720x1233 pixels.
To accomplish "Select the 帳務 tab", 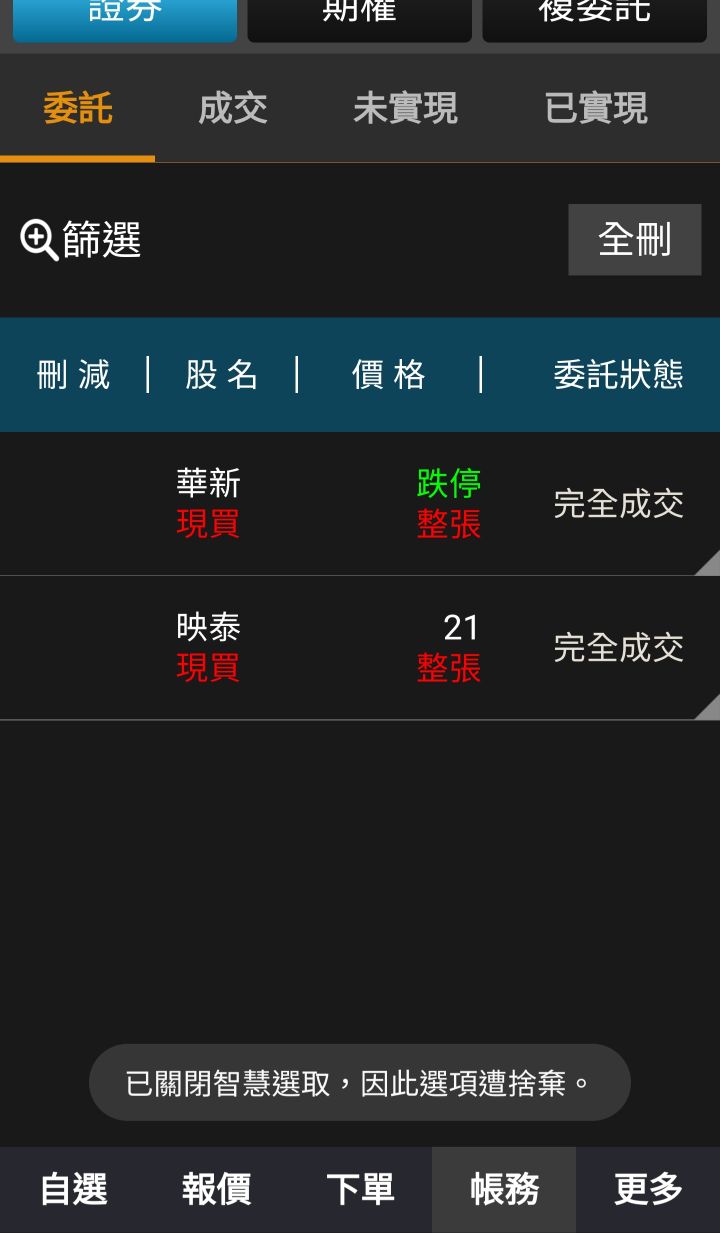I will pyautogui.click(x=504, y=1190).
